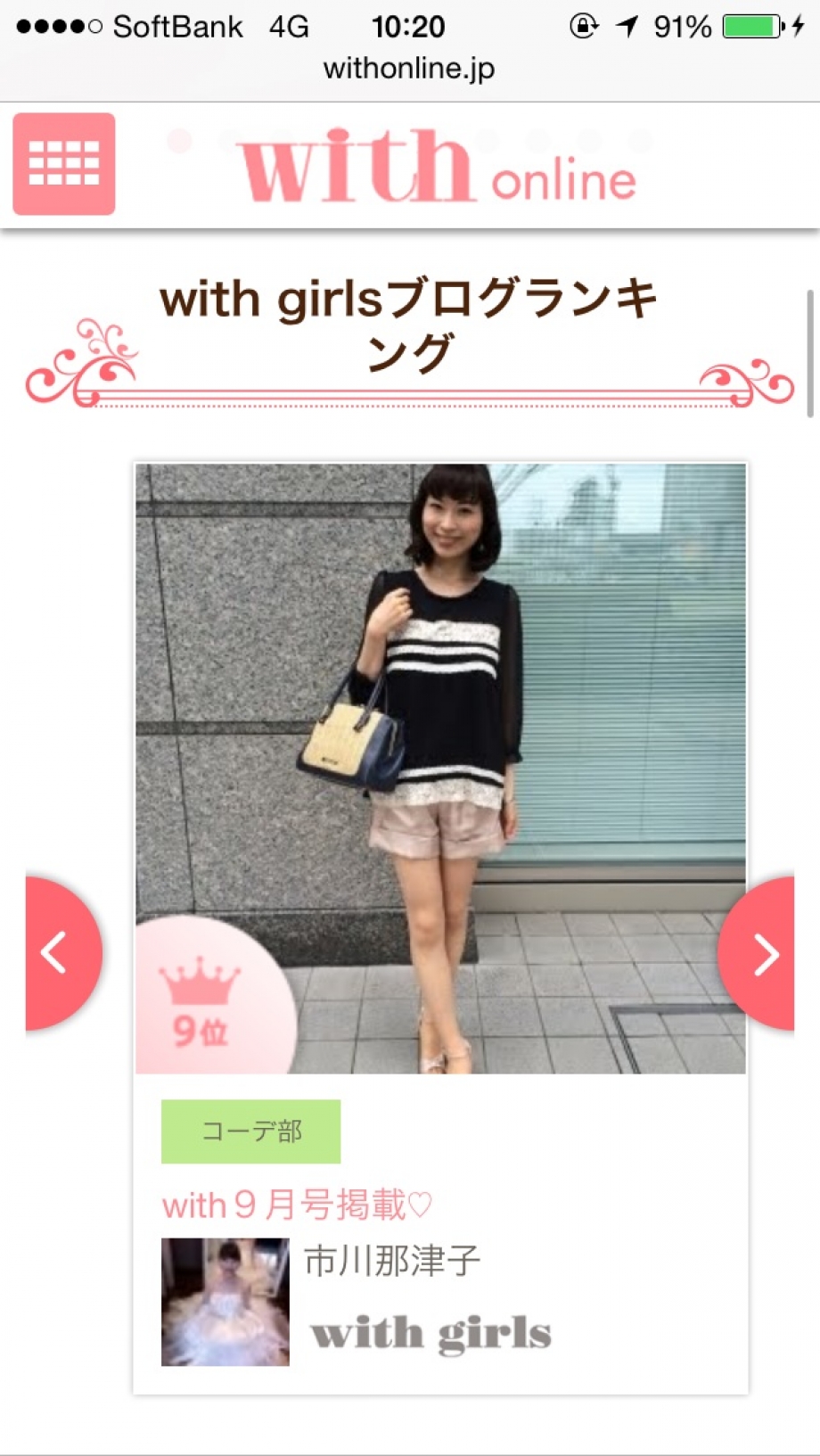
Task: Open the address bar withonline.jp
Action: pos(409,69)
